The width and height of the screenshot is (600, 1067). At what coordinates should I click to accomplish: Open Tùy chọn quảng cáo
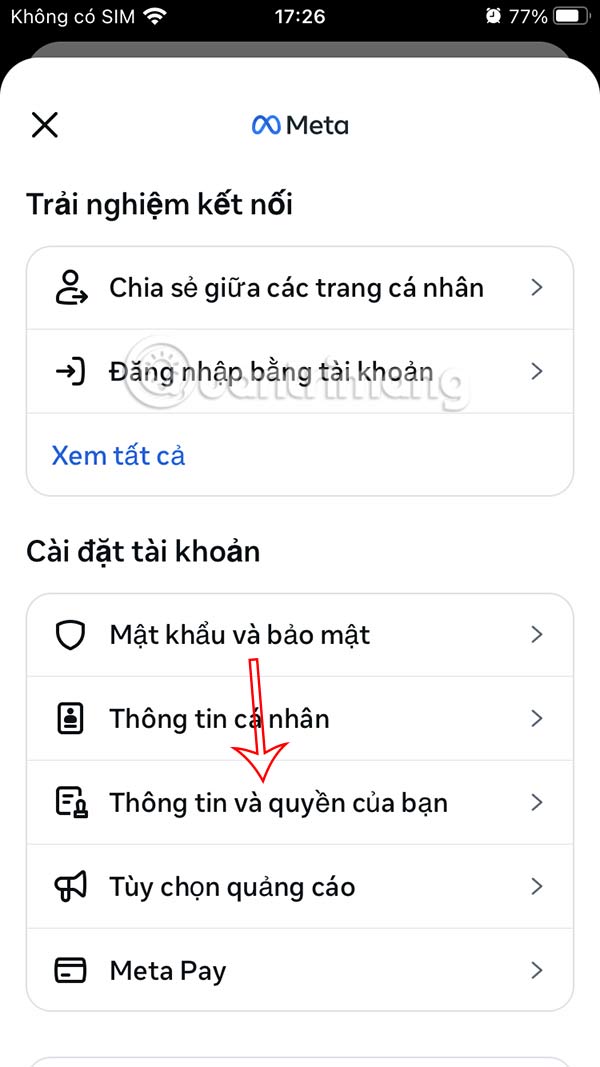300,887
